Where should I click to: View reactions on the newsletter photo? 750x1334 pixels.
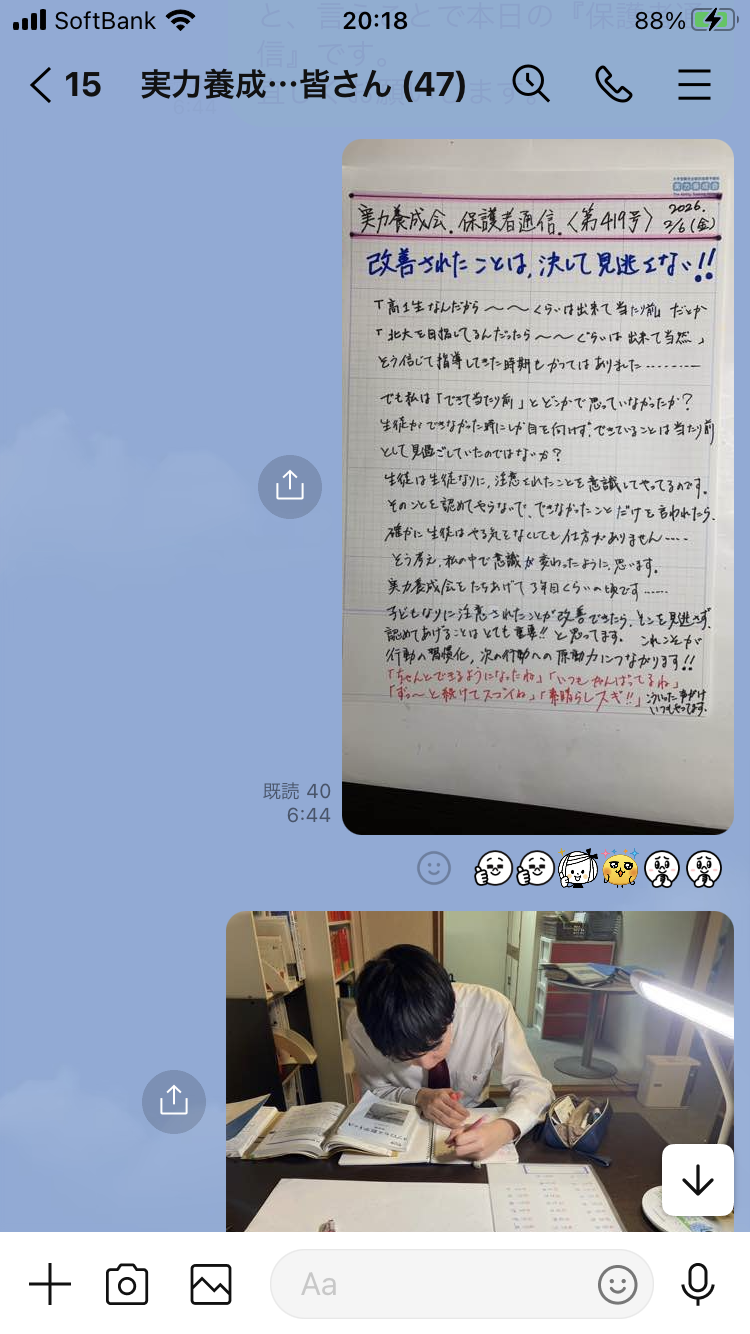(598, 868)
